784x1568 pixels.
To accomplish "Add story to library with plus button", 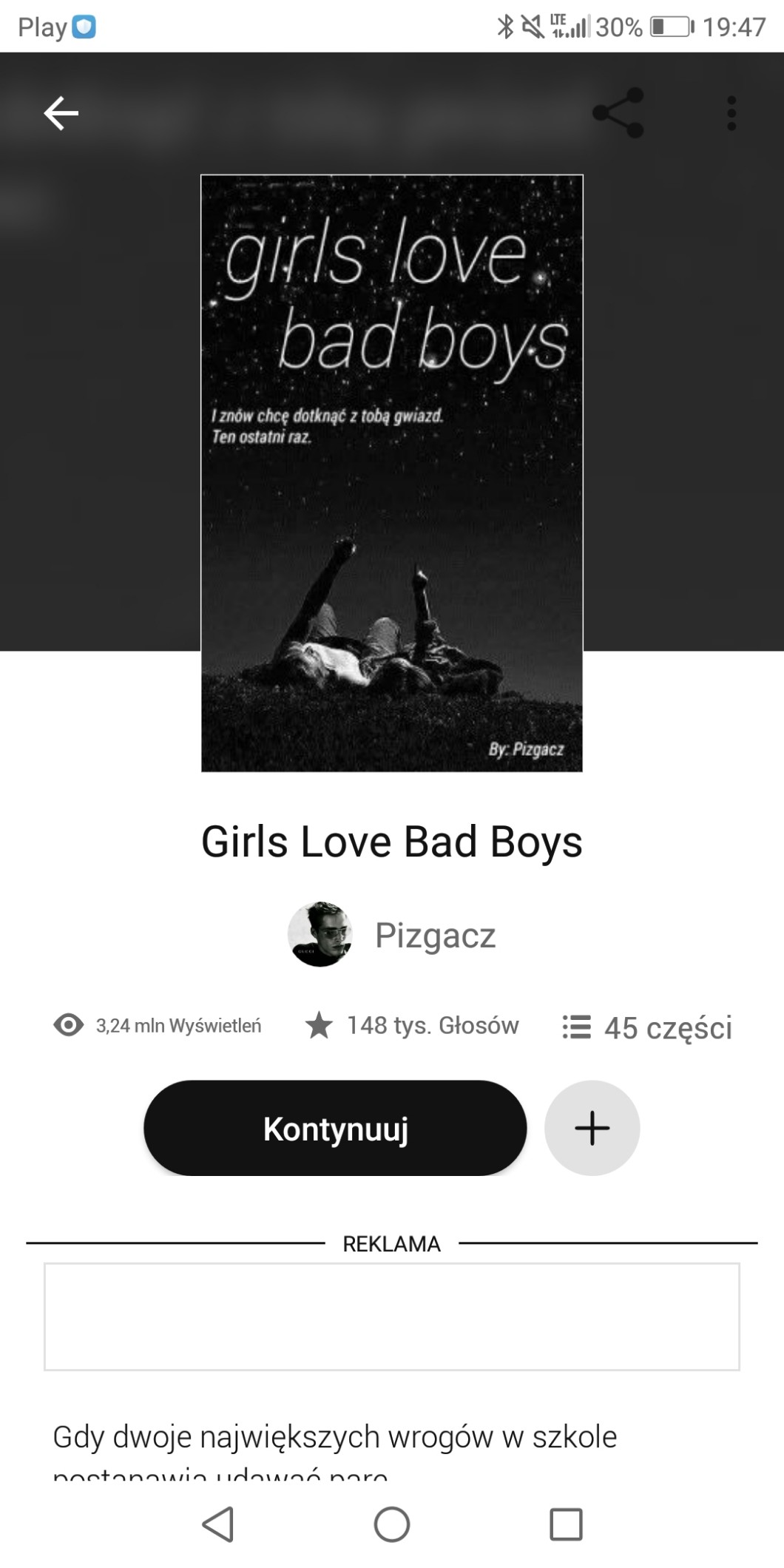I will [x=592, y=1128].
